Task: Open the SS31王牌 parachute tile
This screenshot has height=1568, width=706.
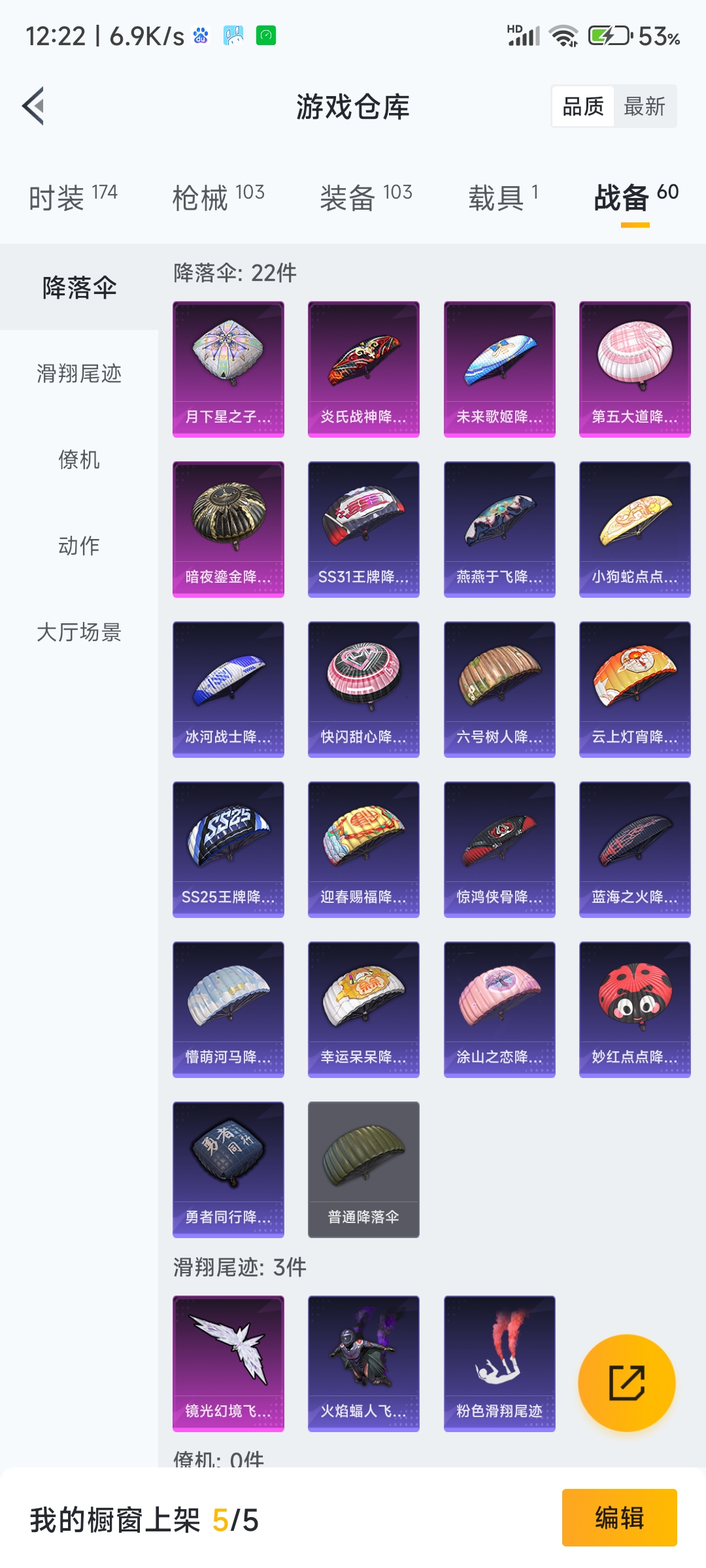Action: [363, 529]
